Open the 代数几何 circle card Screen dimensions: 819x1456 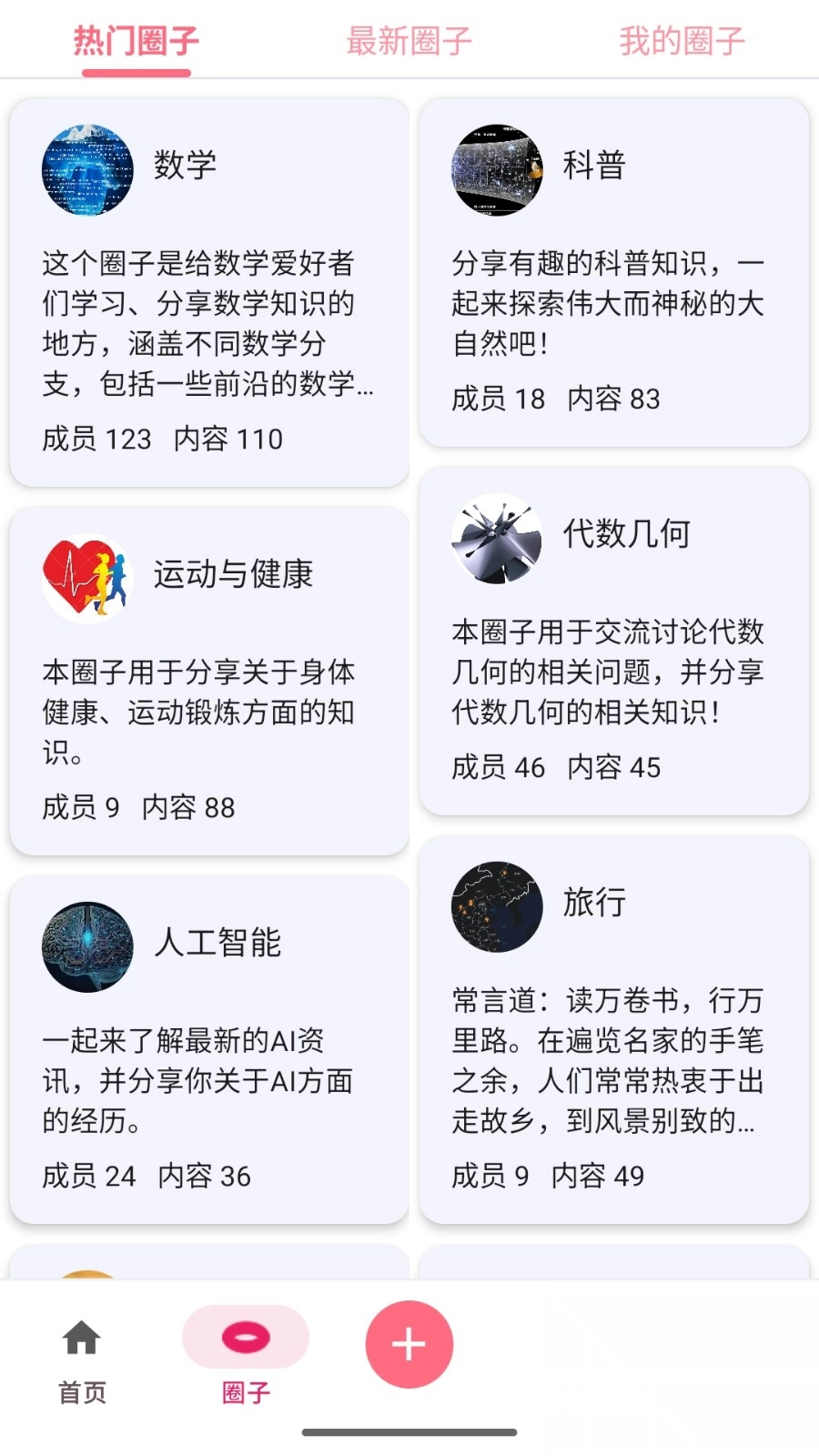pyautogui.click(x=613, y=642)
